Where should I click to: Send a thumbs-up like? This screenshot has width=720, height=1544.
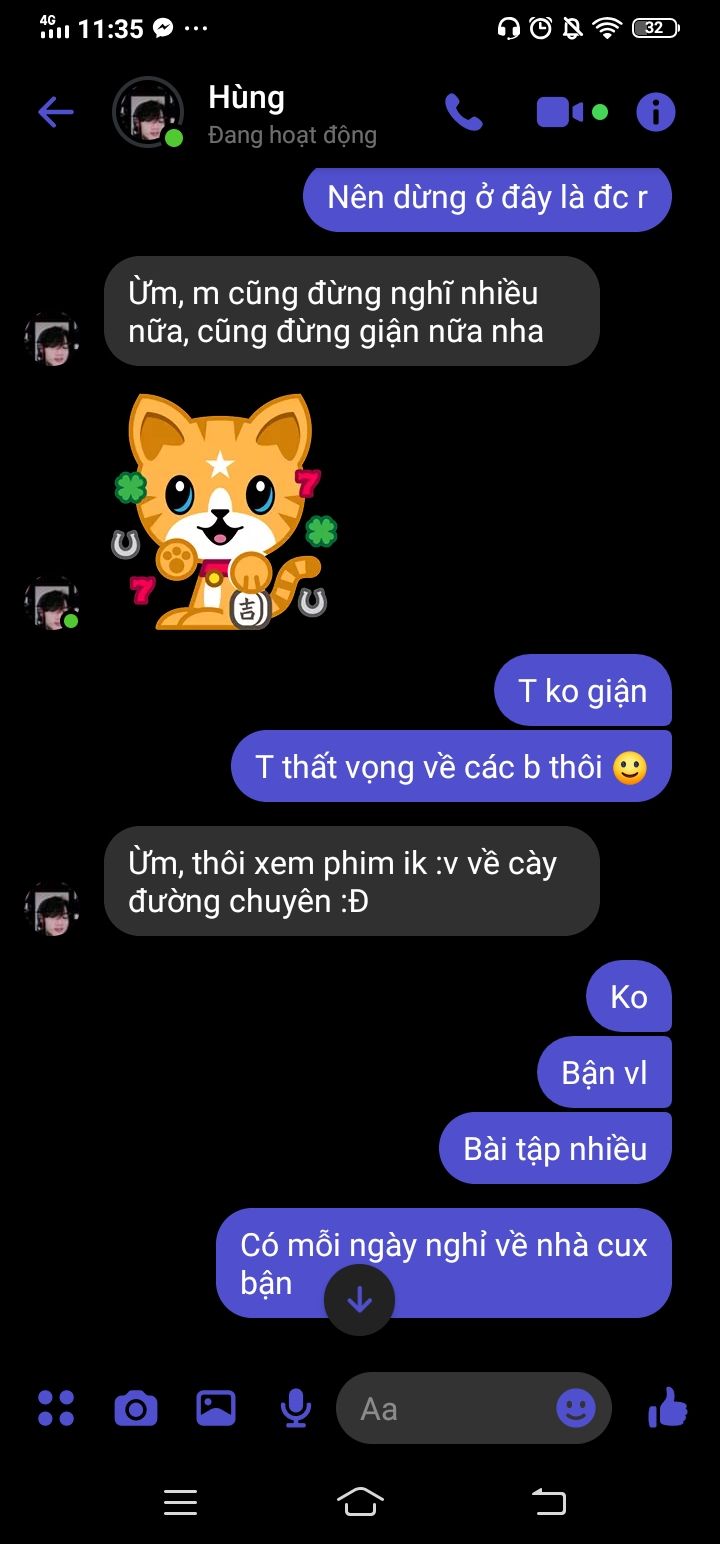(x=668, y=1408)
